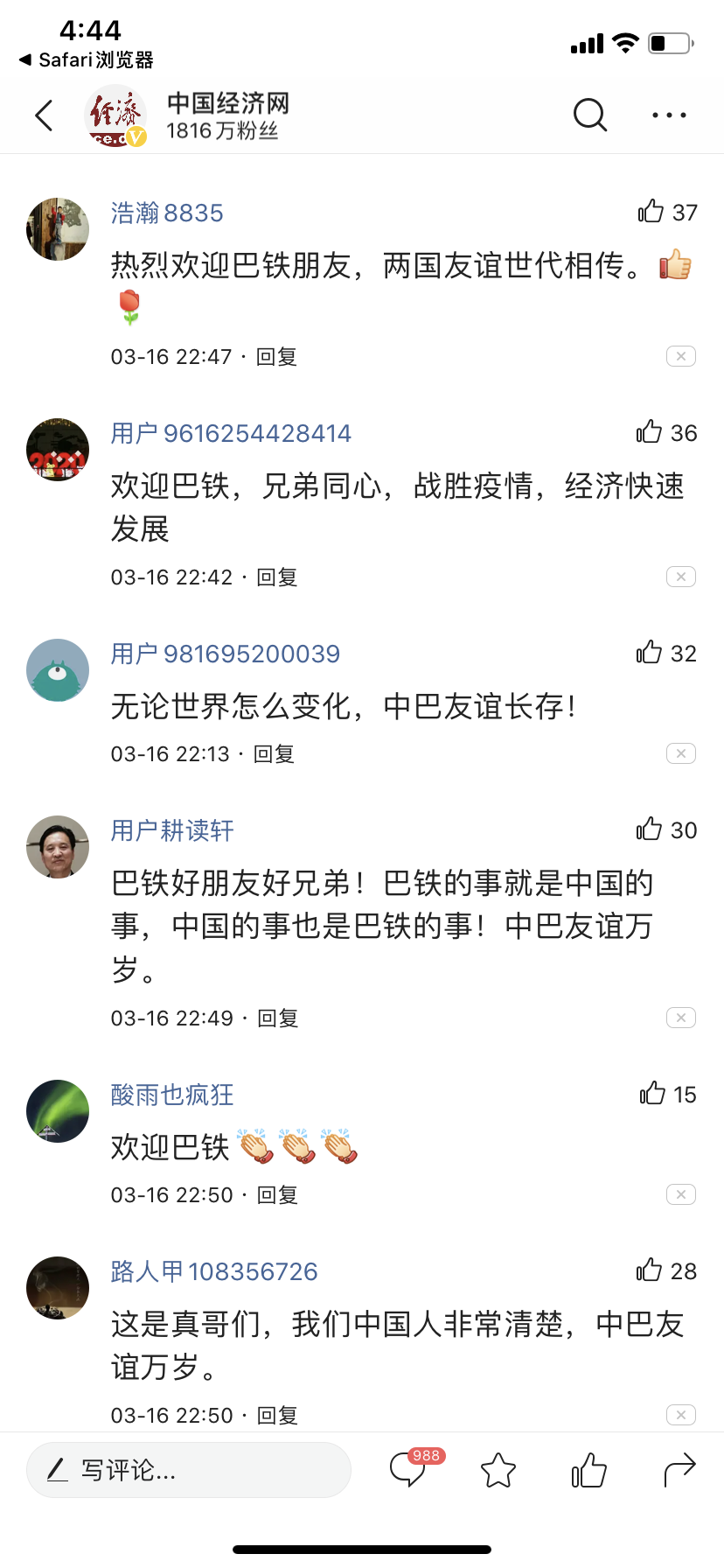
Task: Like the comment by 用户耕读轩
Action: coord(650,829)
